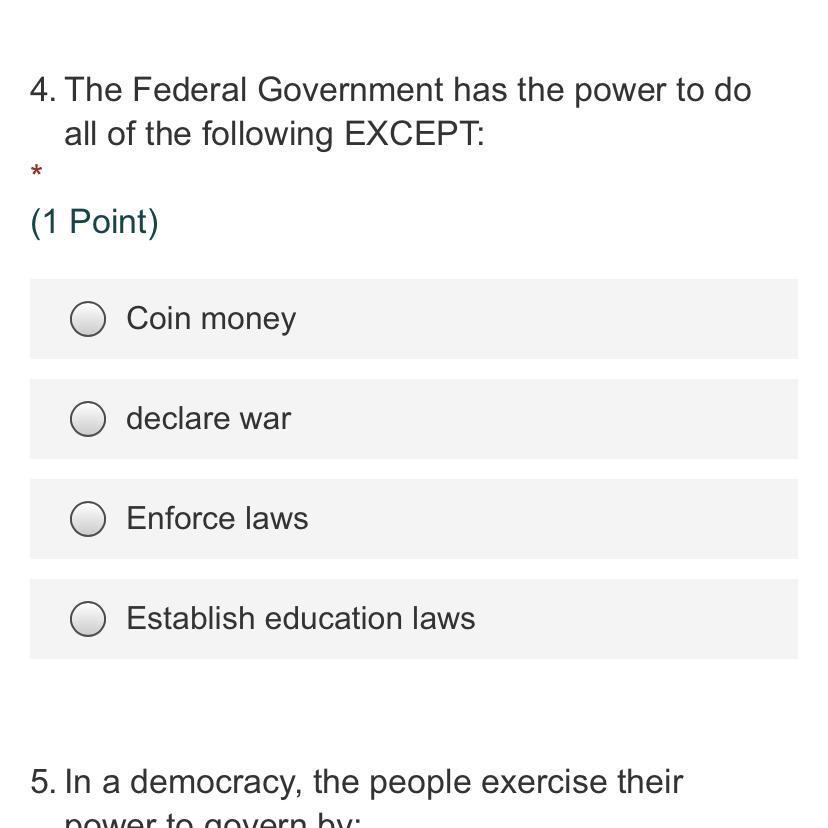This screenshot has width=828, height=828.
Task: Choose the declare war answer
Action: [x=89, y=419]
